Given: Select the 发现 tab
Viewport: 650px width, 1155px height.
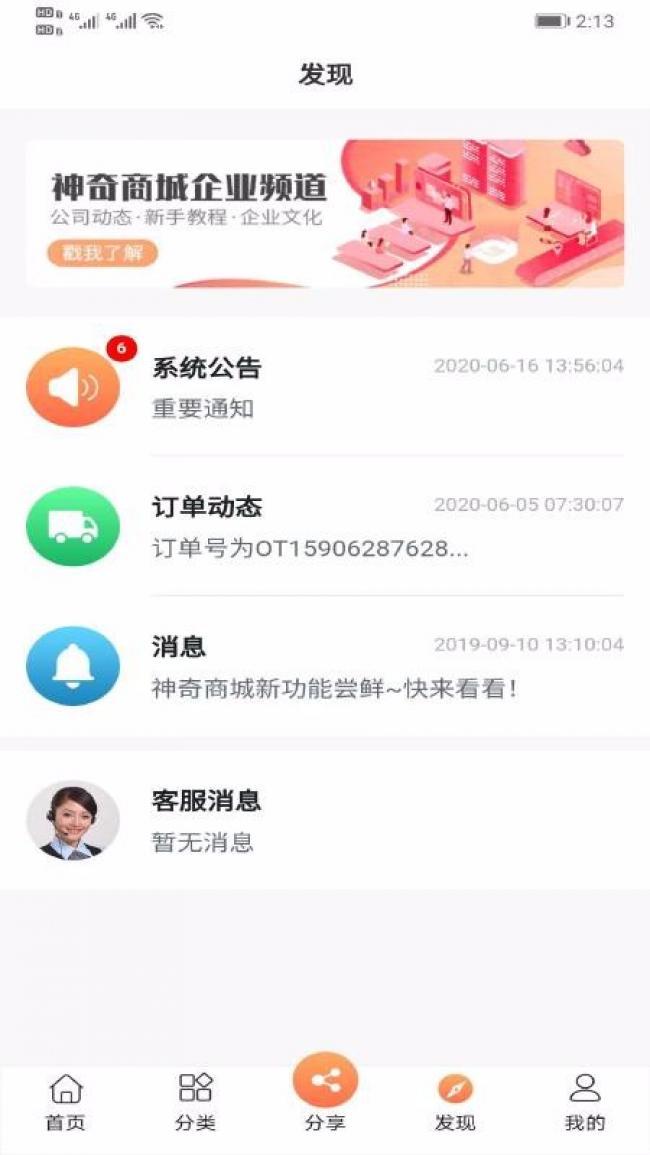Looking at the screenshot, I should pos(455,1103).
